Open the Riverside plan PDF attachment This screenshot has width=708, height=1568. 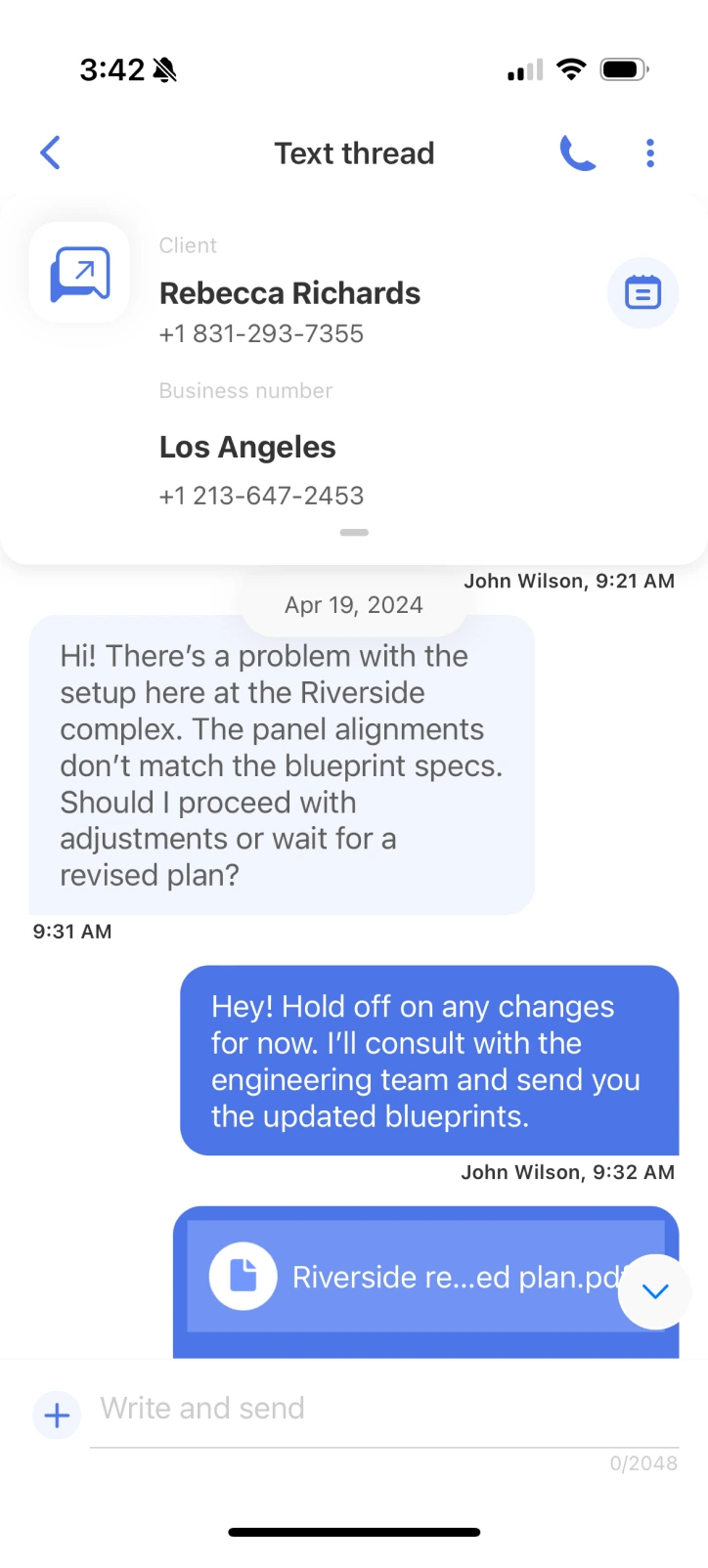411,1277
